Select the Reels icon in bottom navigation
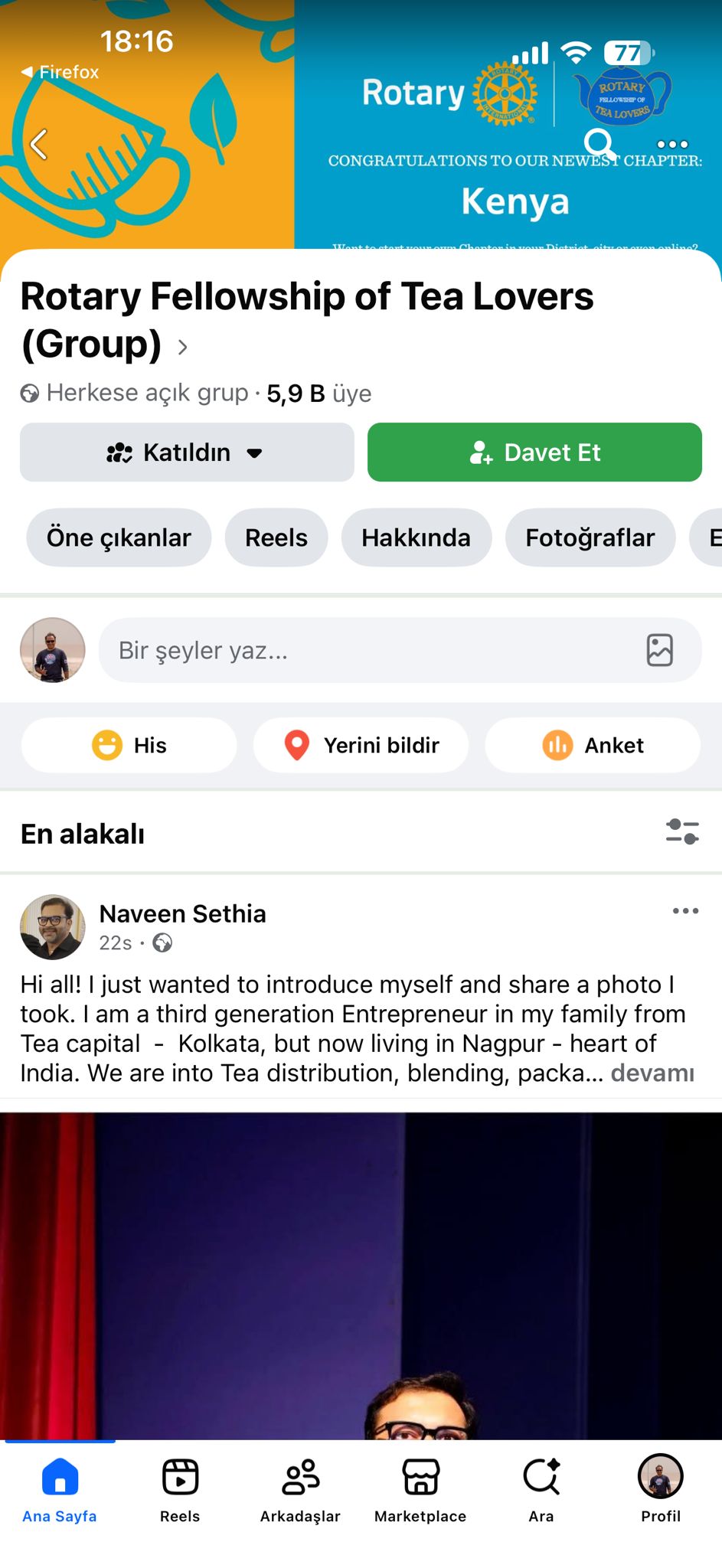722x1568 pixels. 179,1476
